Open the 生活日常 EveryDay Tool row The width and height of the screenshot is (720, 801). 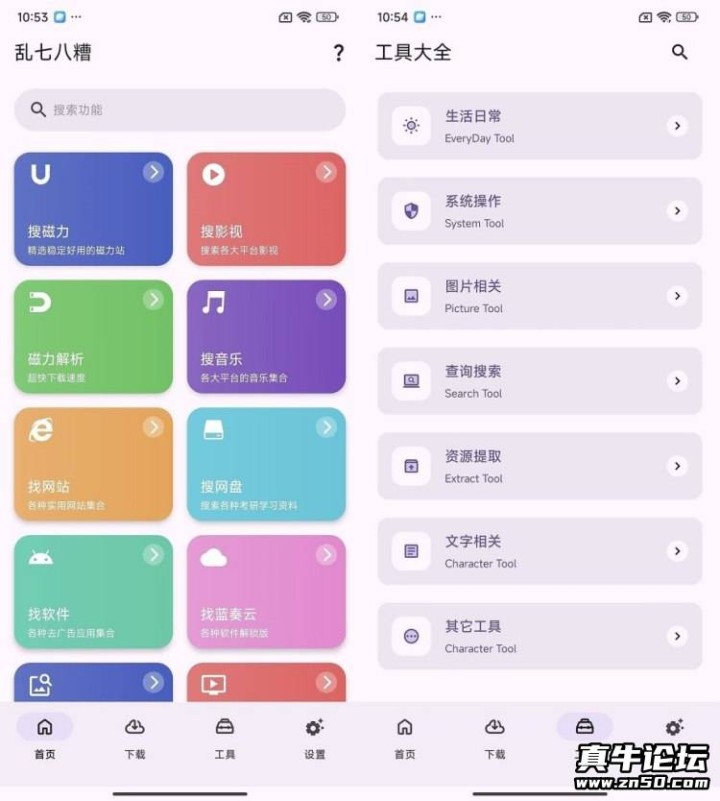pyautogui.click(x=540, y=126)
